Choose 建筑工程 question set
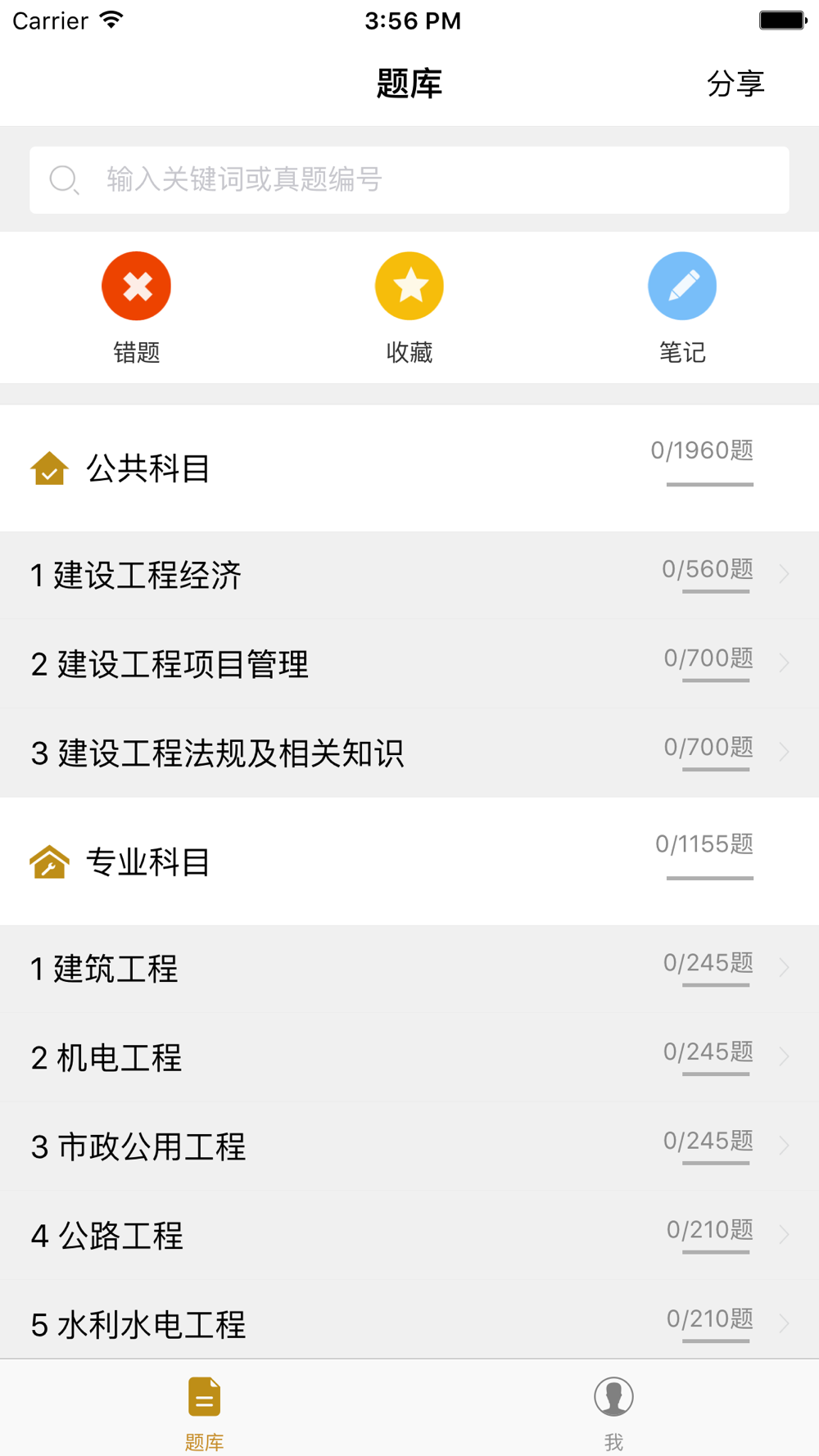 pos(409,968)
